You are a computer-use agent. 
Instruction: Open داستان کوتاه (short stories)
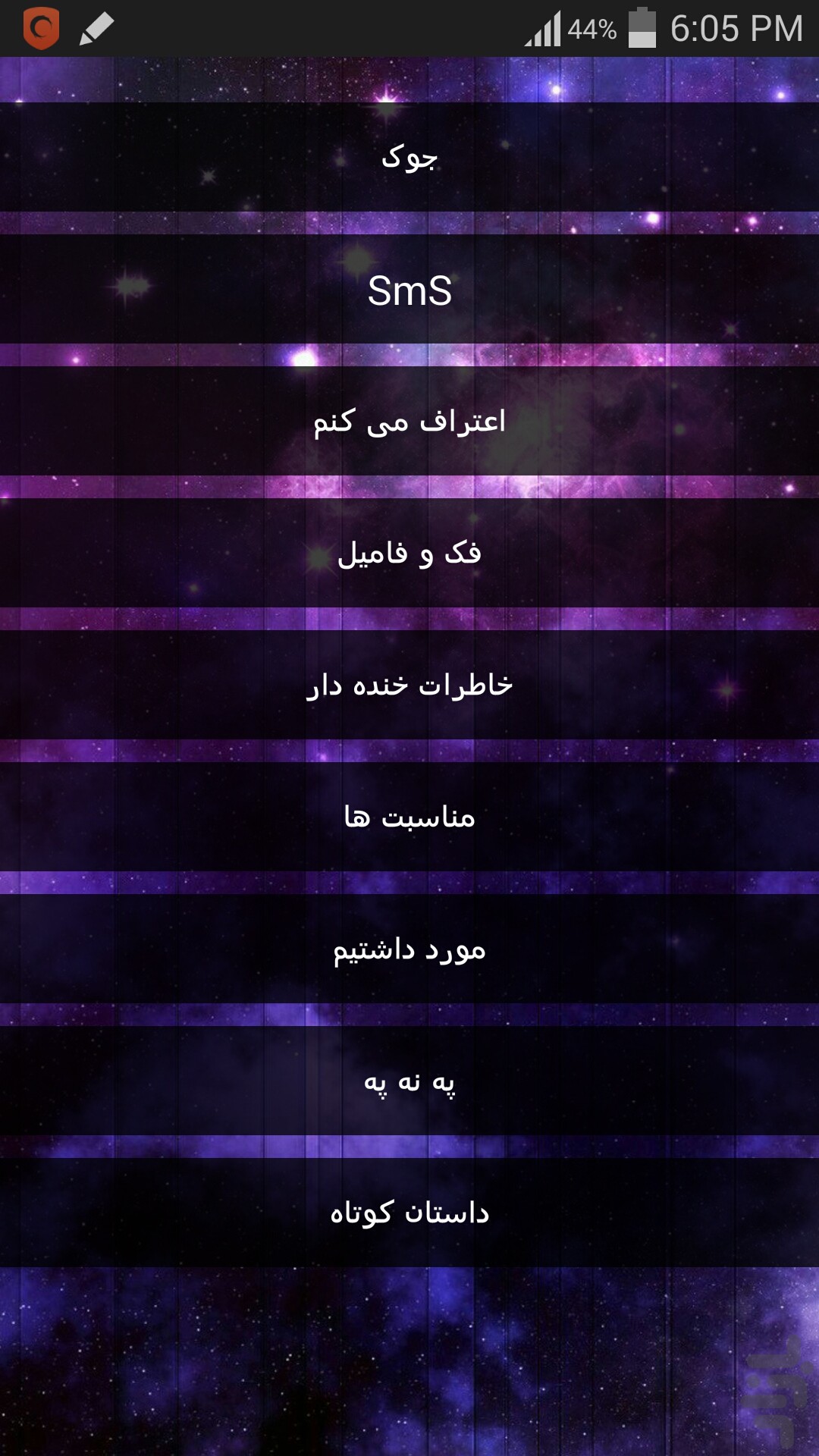[x=409, y=1213]
